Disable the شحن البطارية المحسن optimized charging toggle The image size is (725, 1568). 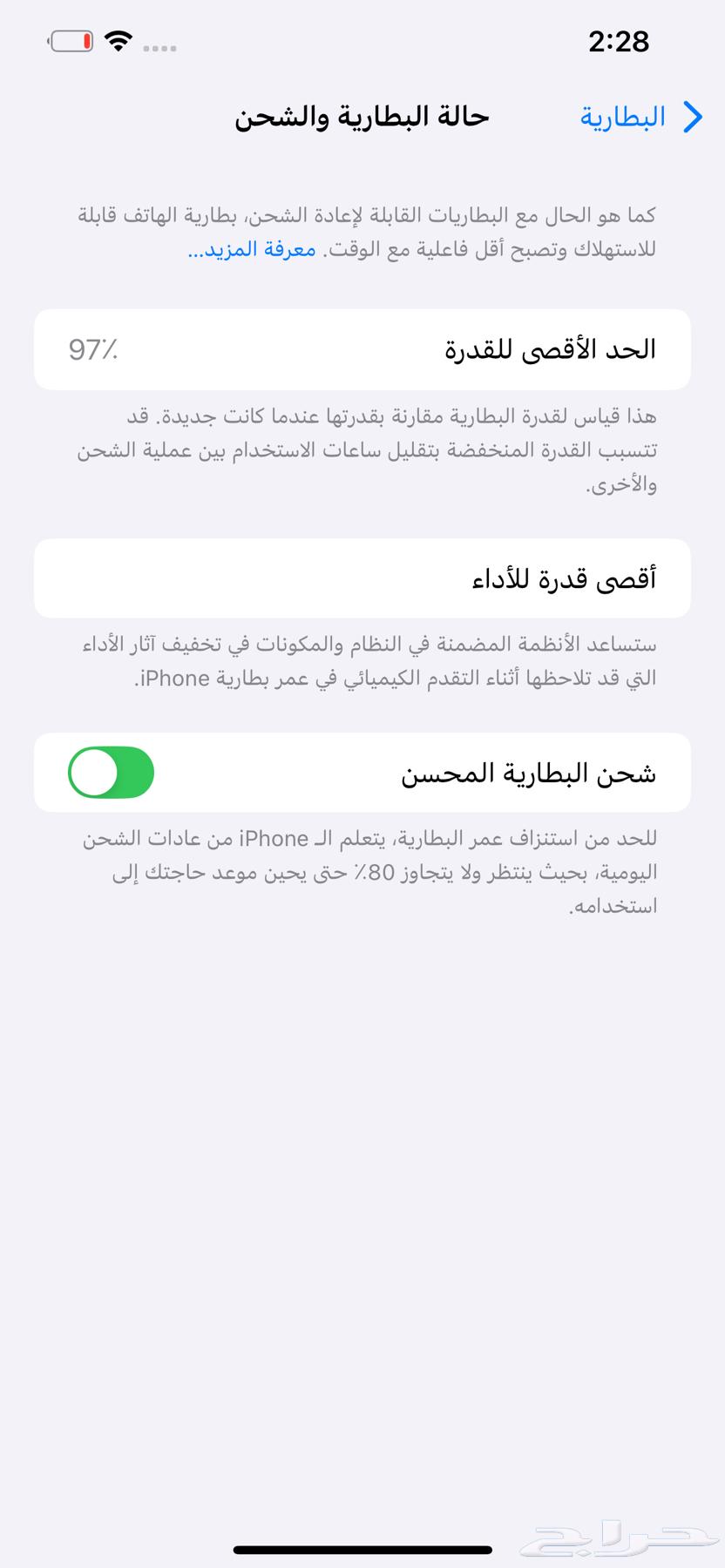(x=111, y=773)
